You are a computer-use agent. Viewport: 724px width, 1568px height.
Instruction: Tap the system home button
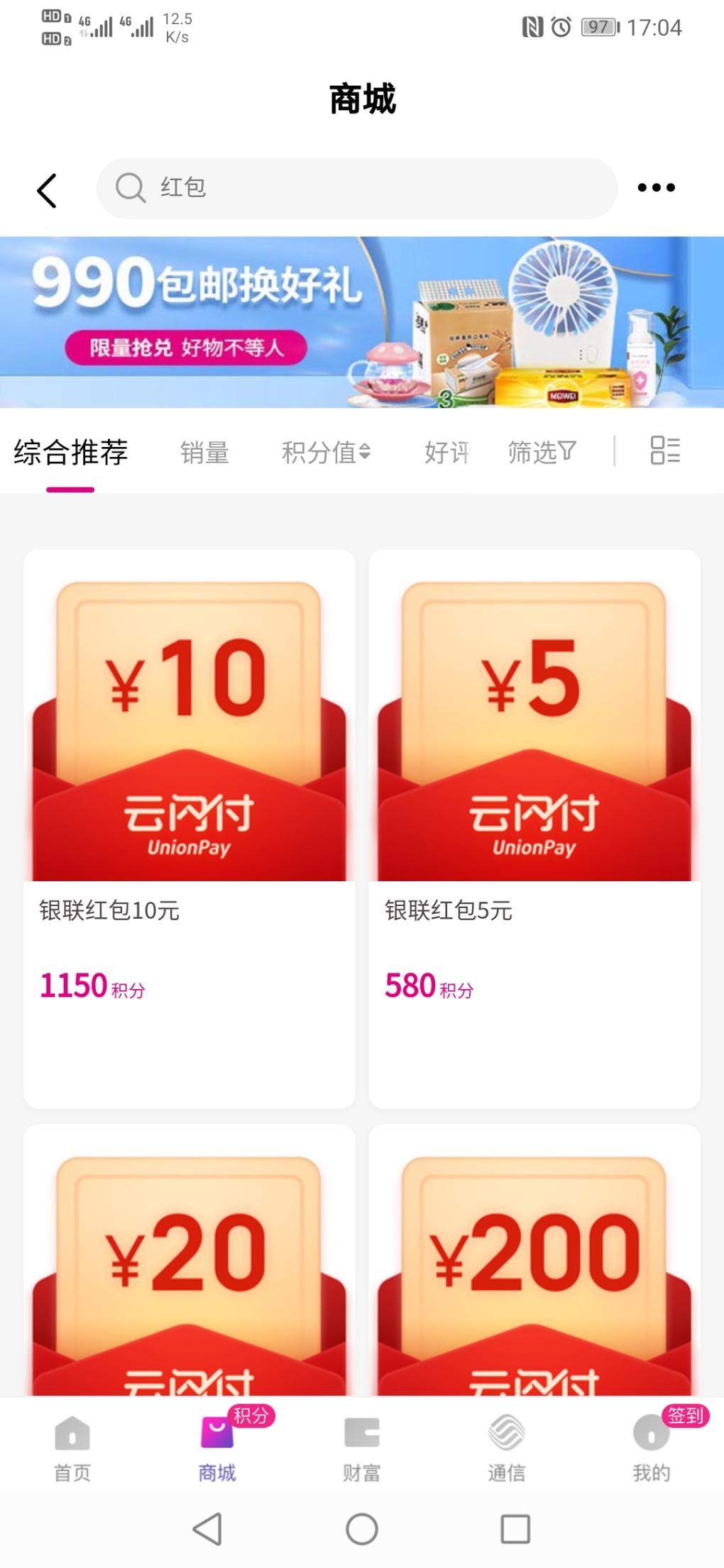362,1529
